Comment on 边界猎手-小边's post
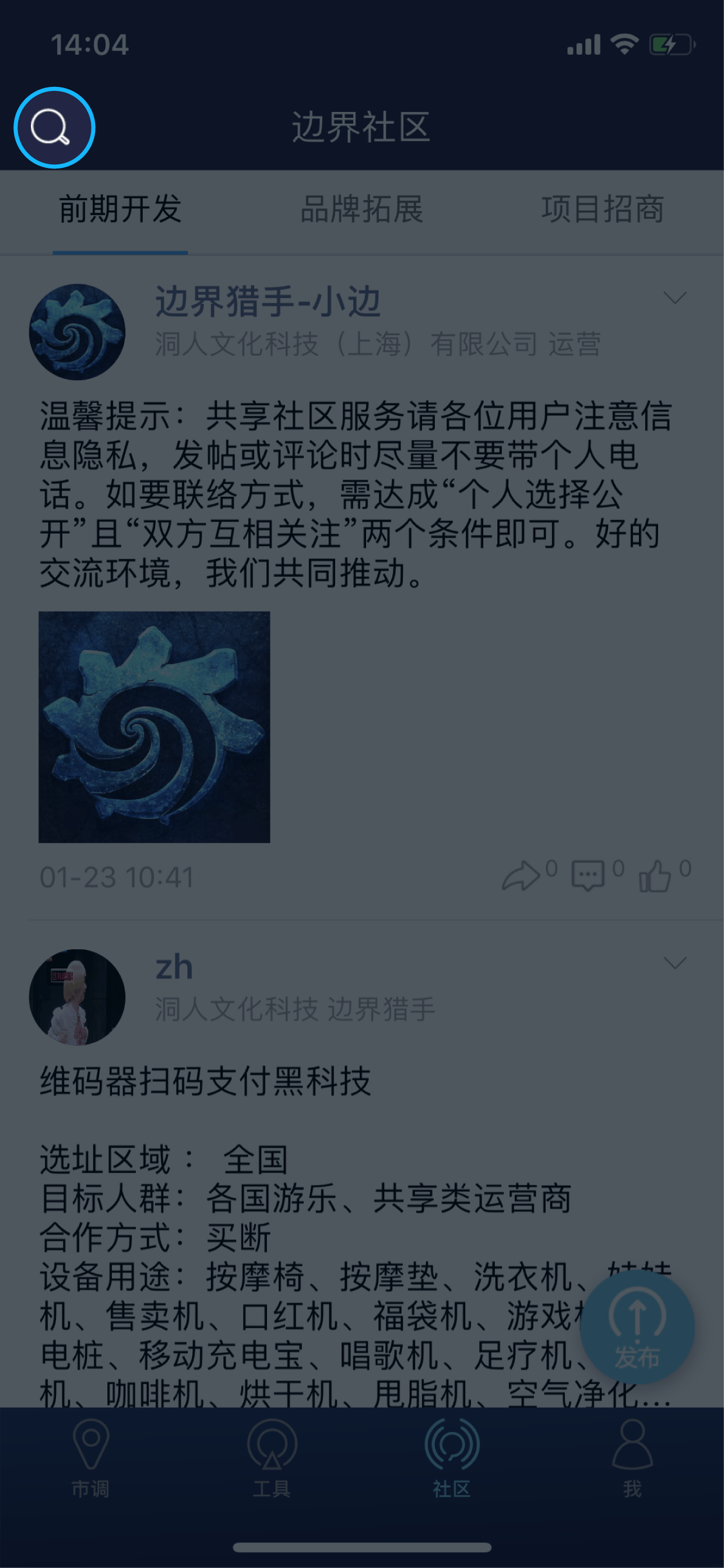Image resolution: width=724 pixels, height=1568 pixels. (588, 876)
